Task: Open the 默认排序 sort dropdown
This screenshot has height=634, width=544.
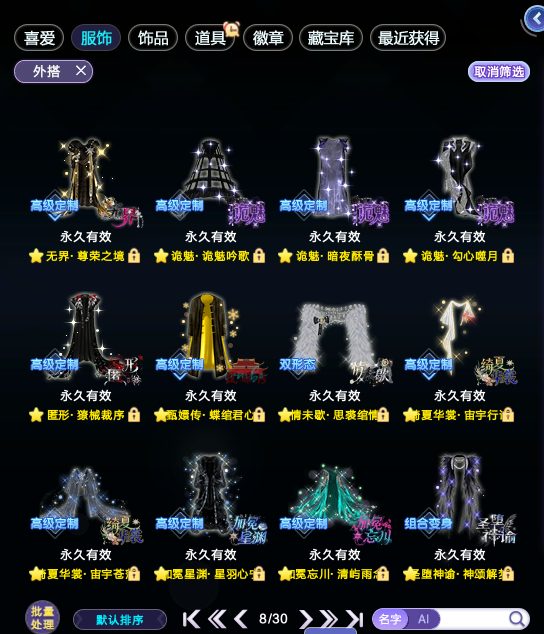Action: pos(120,619)
